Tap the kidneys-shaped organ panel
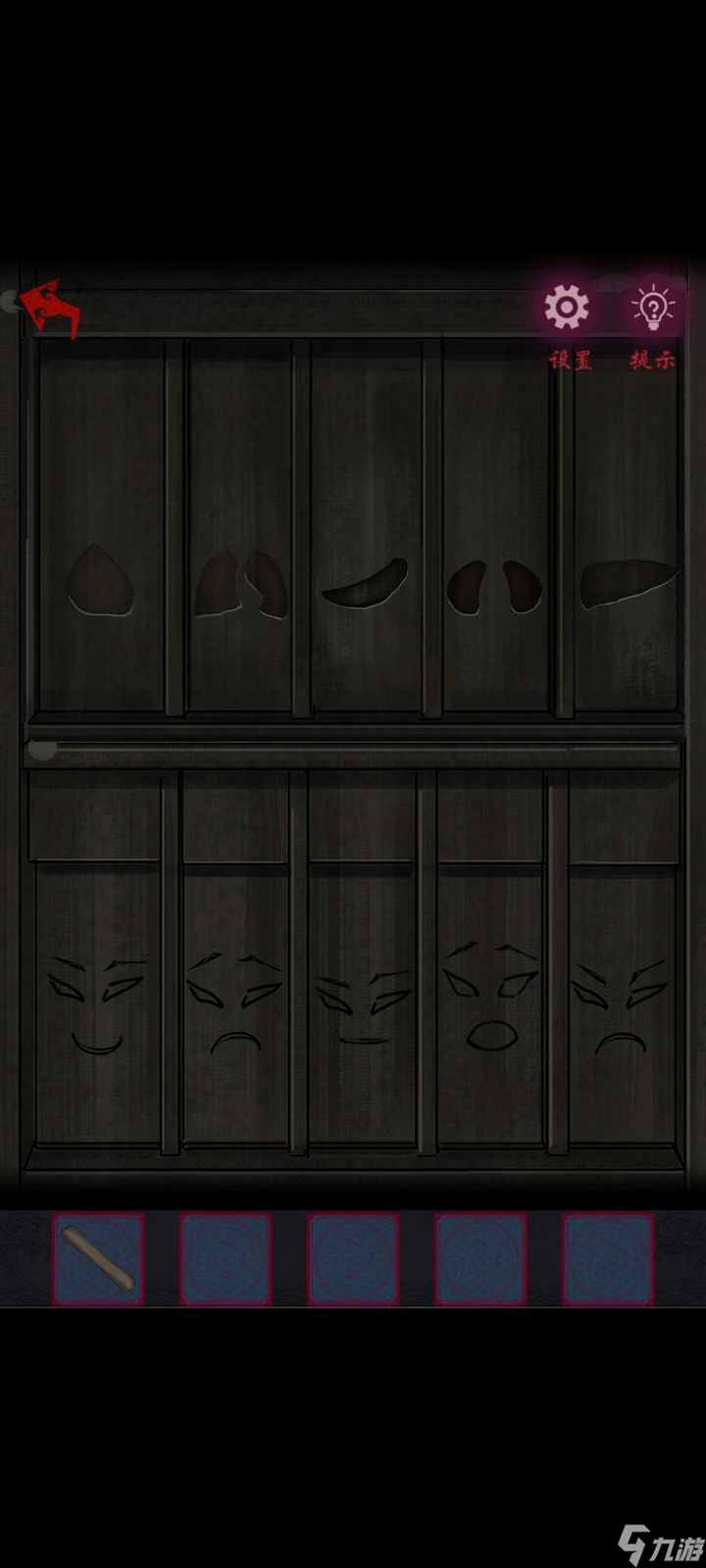The height and width of the screenshot is (1568, 706). 494,586
